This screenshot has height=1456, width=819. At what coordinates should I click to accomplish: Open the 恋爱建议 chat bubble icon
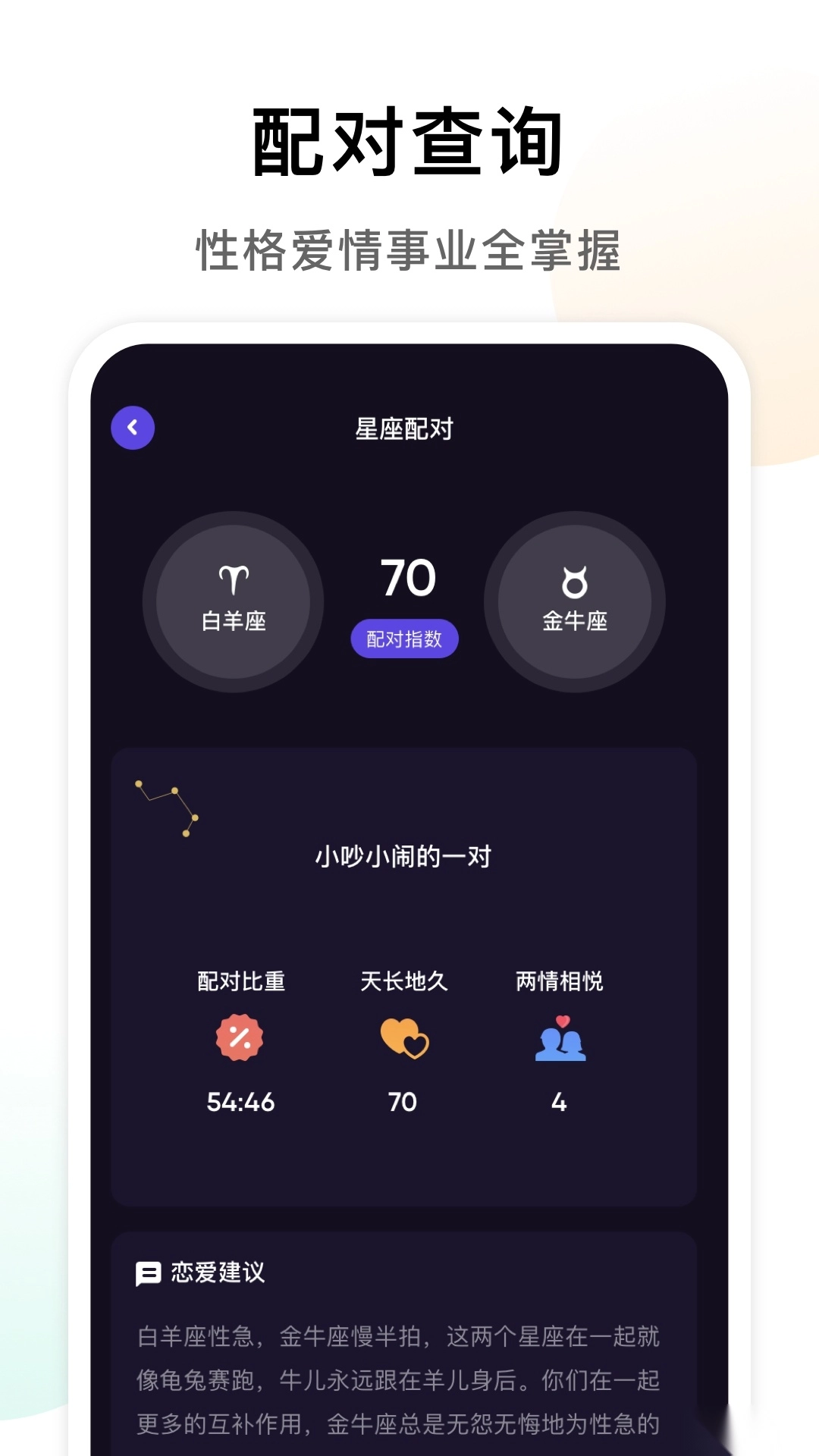coord(149,1274)
